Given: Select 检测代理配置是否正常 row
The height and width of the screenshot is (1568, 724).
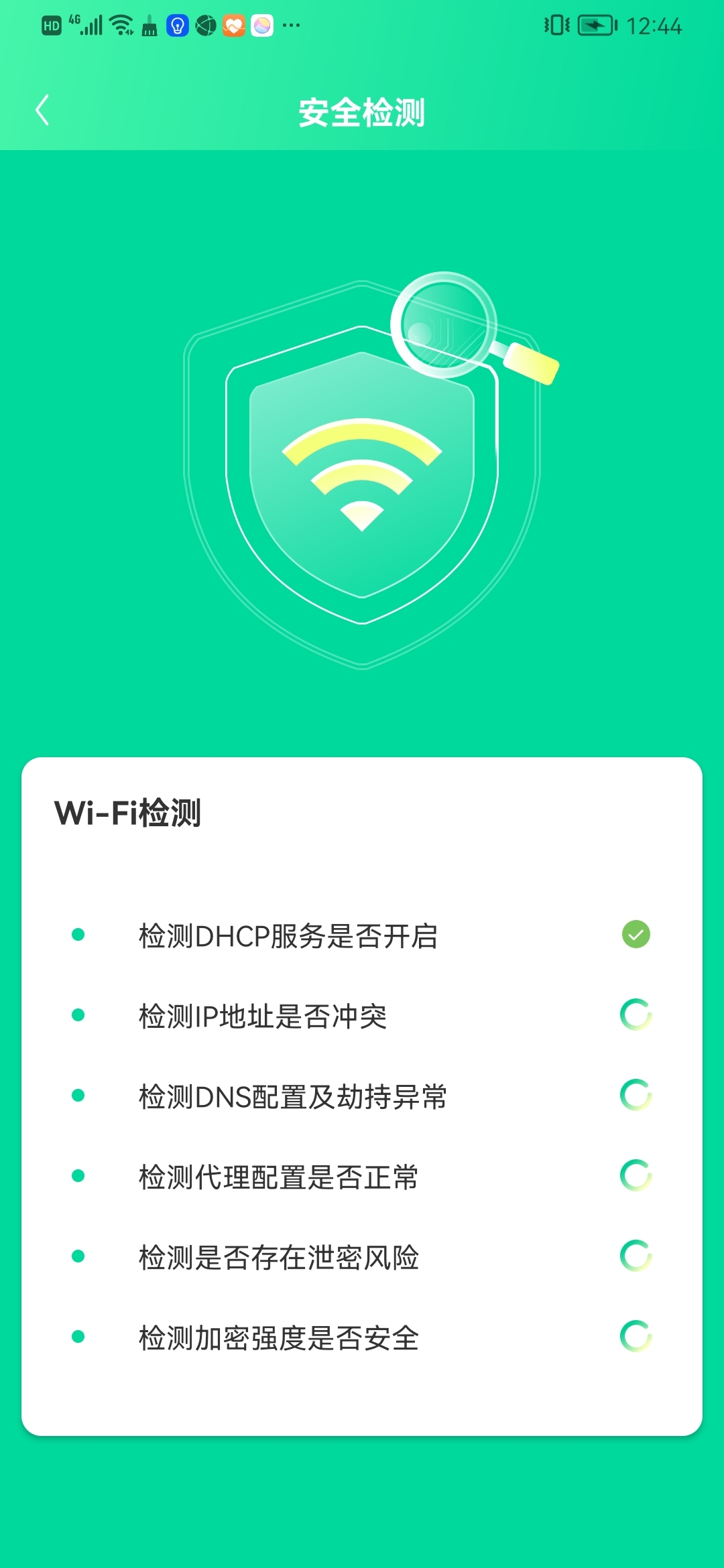Looking at the screenshot, I should pos(277,1175).
